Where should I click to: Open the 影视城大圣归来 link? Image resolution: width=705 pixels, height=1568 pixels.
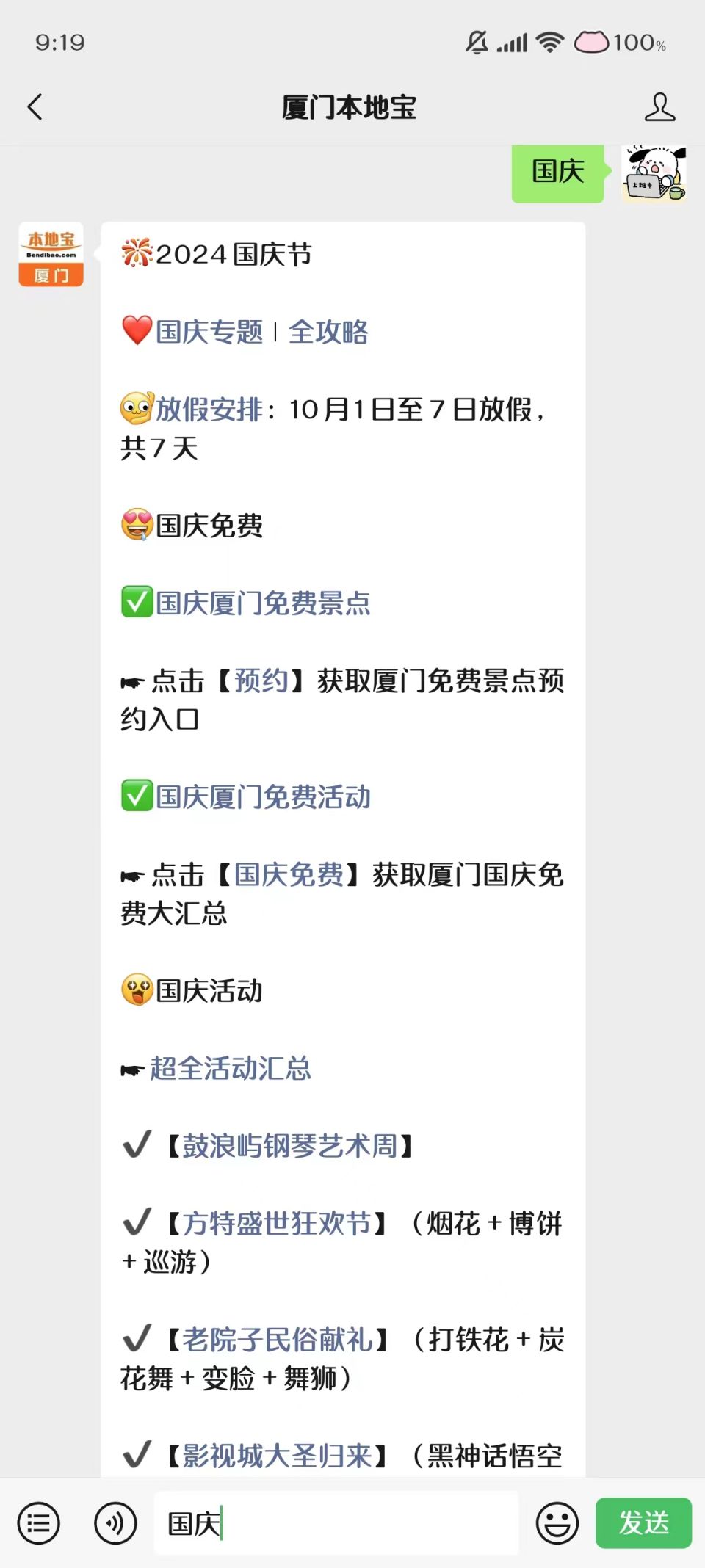277,1456
